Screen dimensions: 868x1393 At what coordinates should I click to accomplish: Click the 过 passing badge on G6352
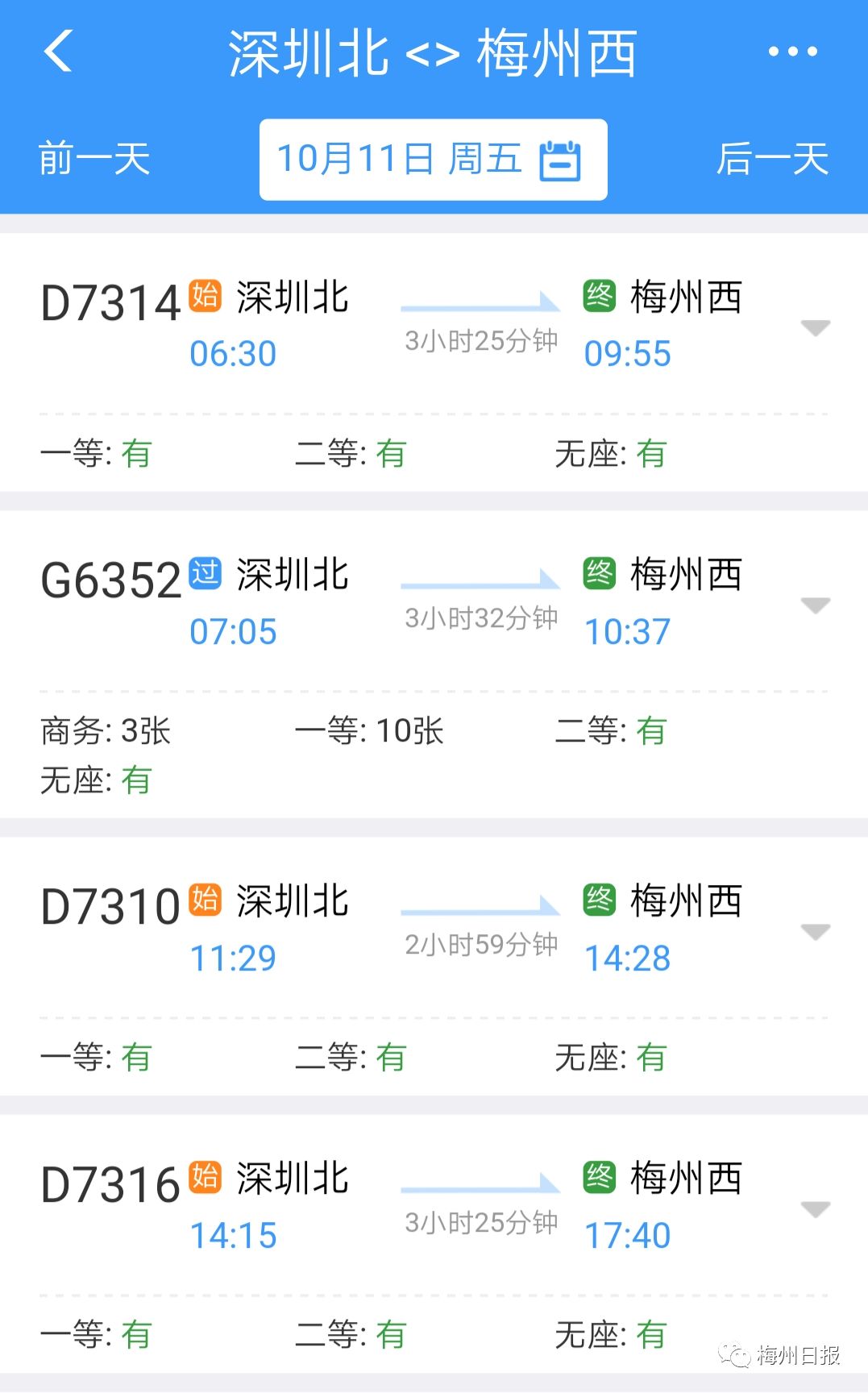206,574
